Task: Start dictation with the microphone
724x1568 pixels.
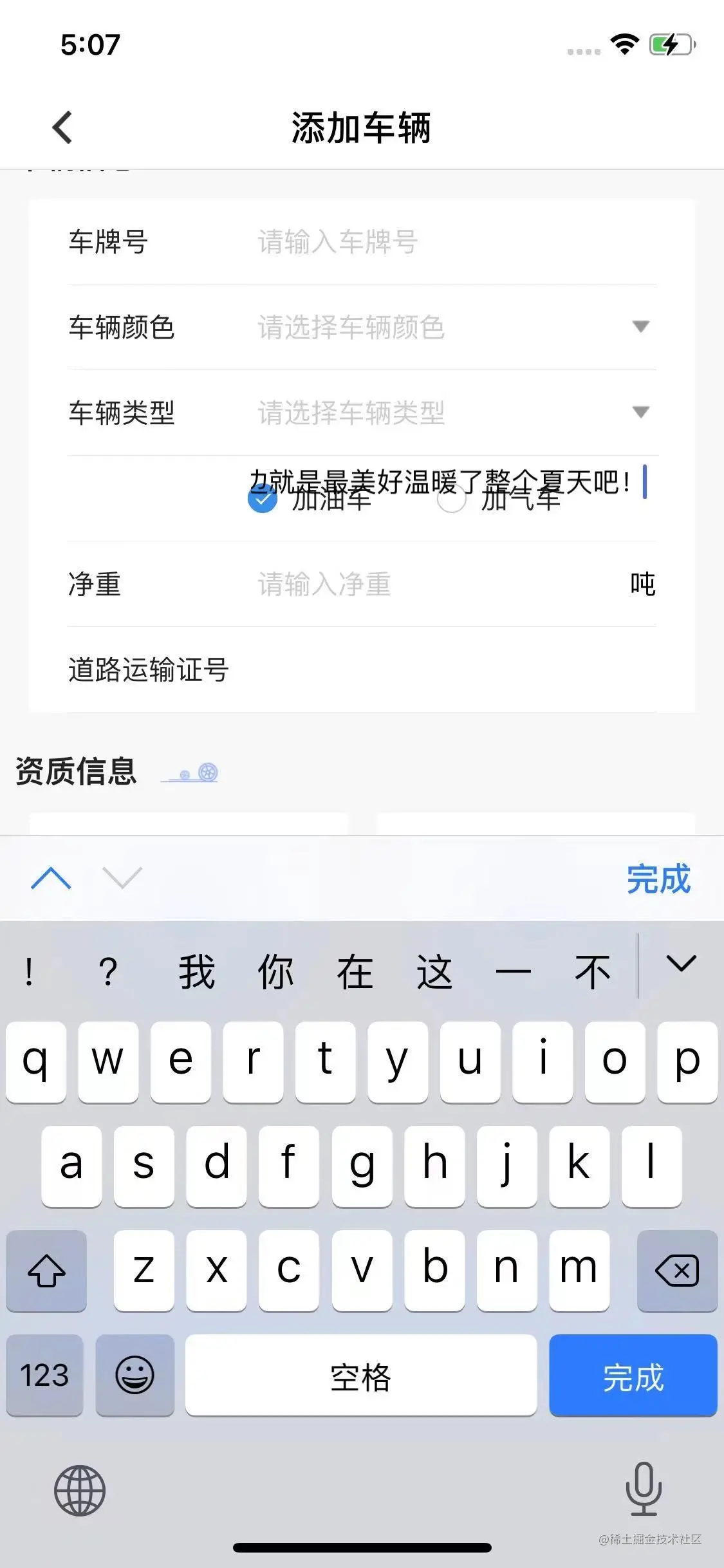Action: (x=643, y=1489)
